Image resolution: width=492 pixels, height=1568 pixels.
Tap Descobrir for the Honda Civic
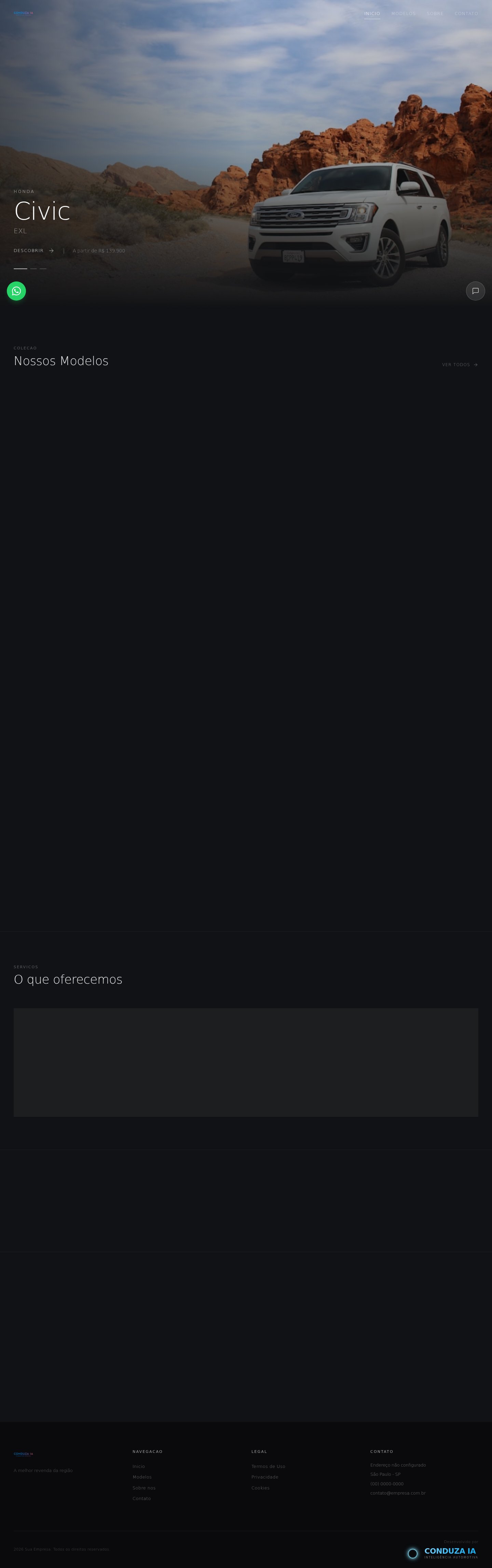[33, 251]
